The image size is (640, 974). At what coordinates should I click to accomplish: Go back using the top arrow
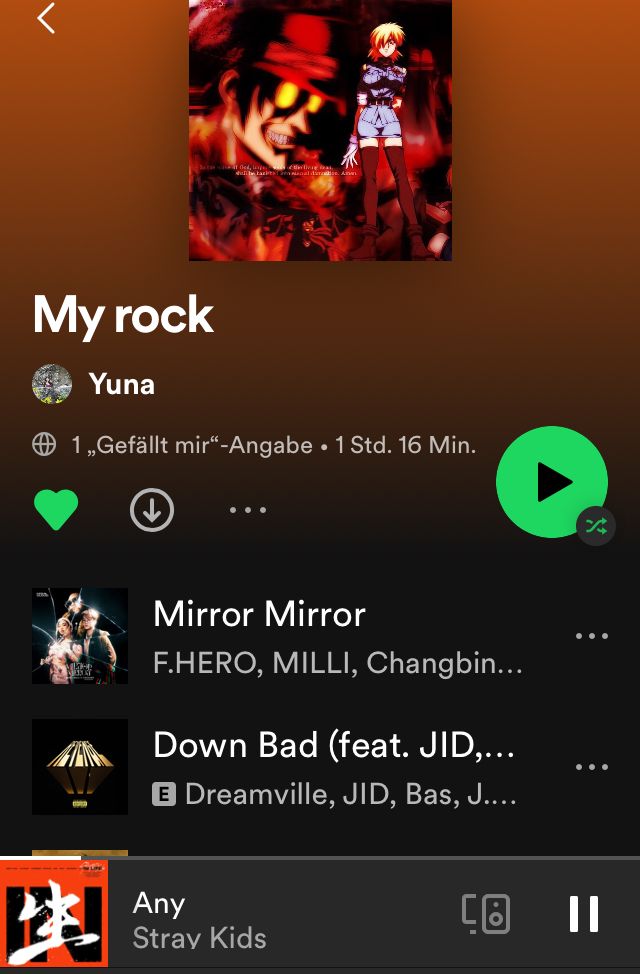click(46, 18)
